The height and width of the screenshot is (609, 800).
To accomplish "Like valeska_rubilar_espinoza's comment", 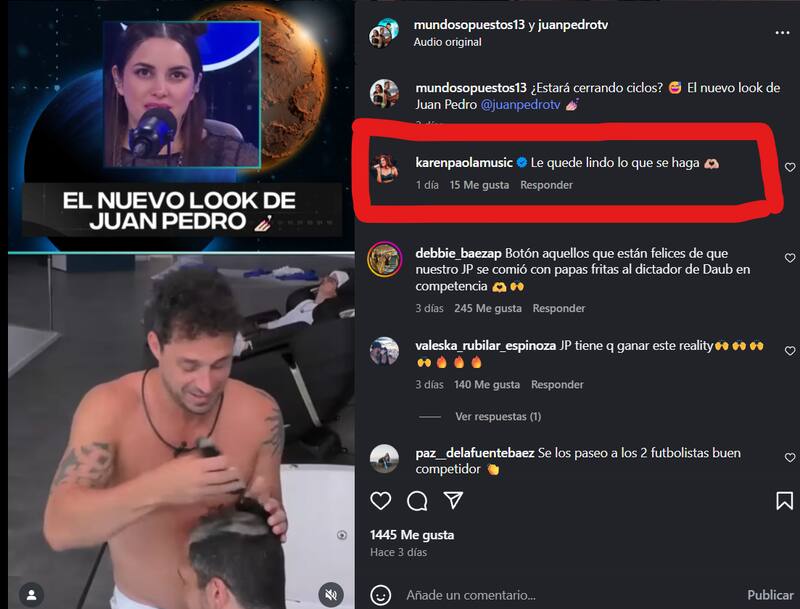I will click(790, 351).
